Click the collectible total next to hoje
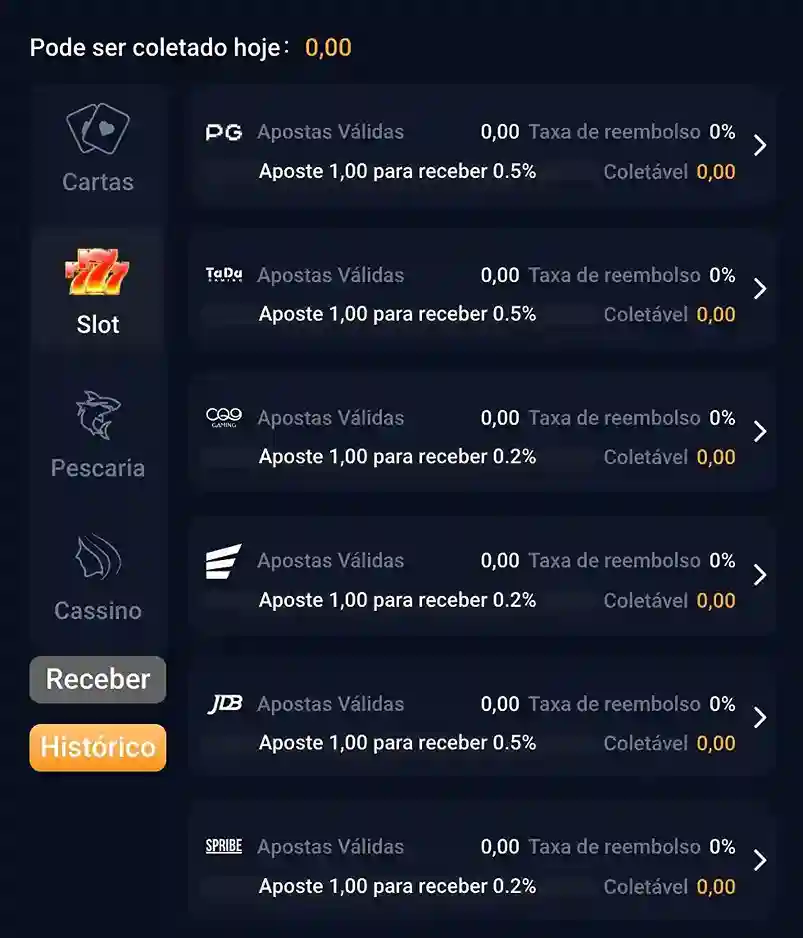Image resolution: width=803 pixels, height=938 pixels. click(329, 46)
